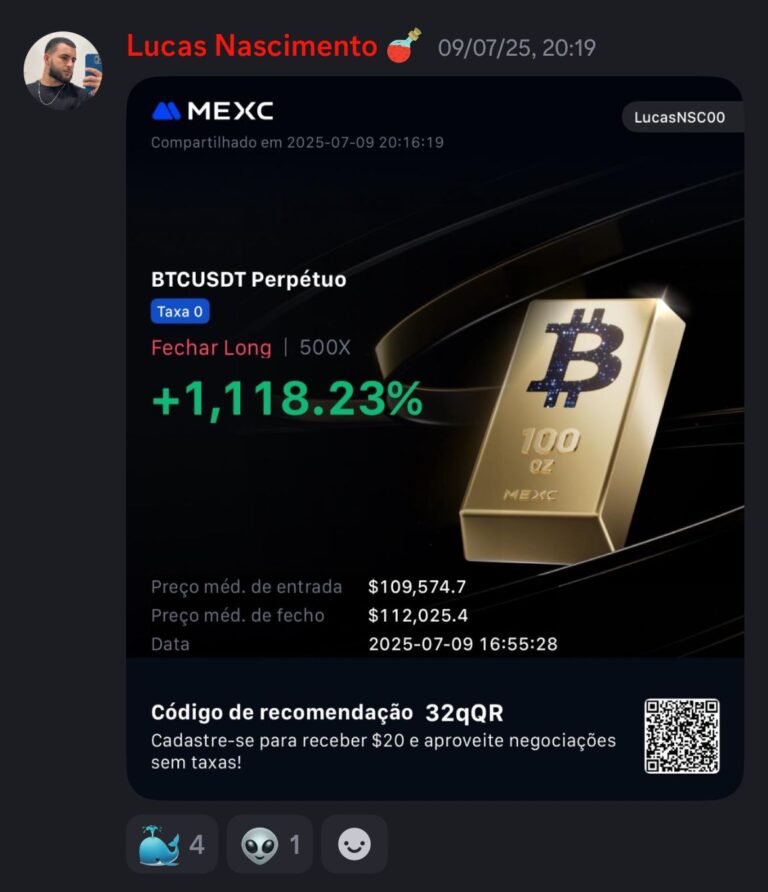Add the alien reaction
This screenshot has width=768, height=892.
[270, 845]
